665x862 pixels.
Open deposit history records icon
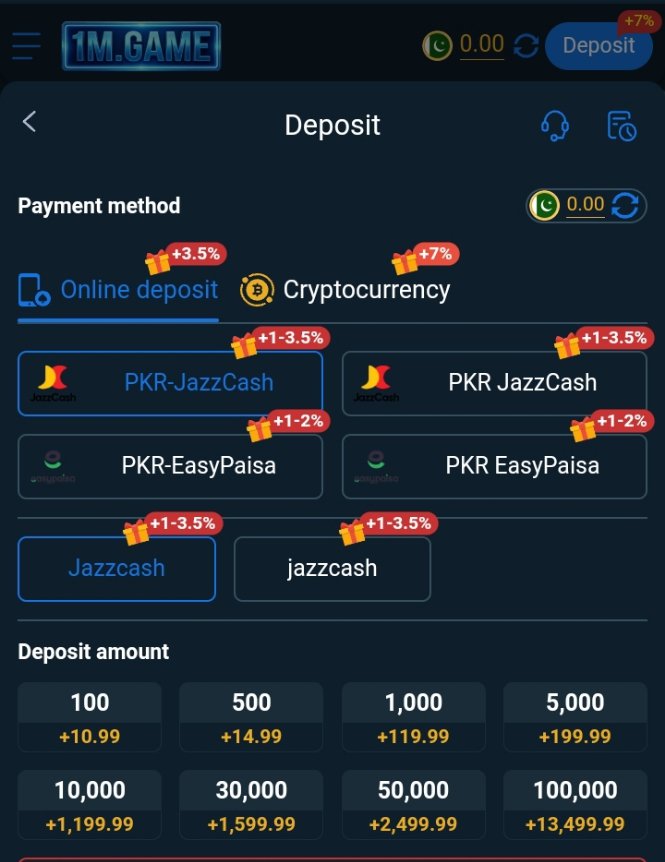[x=621, y=126]
